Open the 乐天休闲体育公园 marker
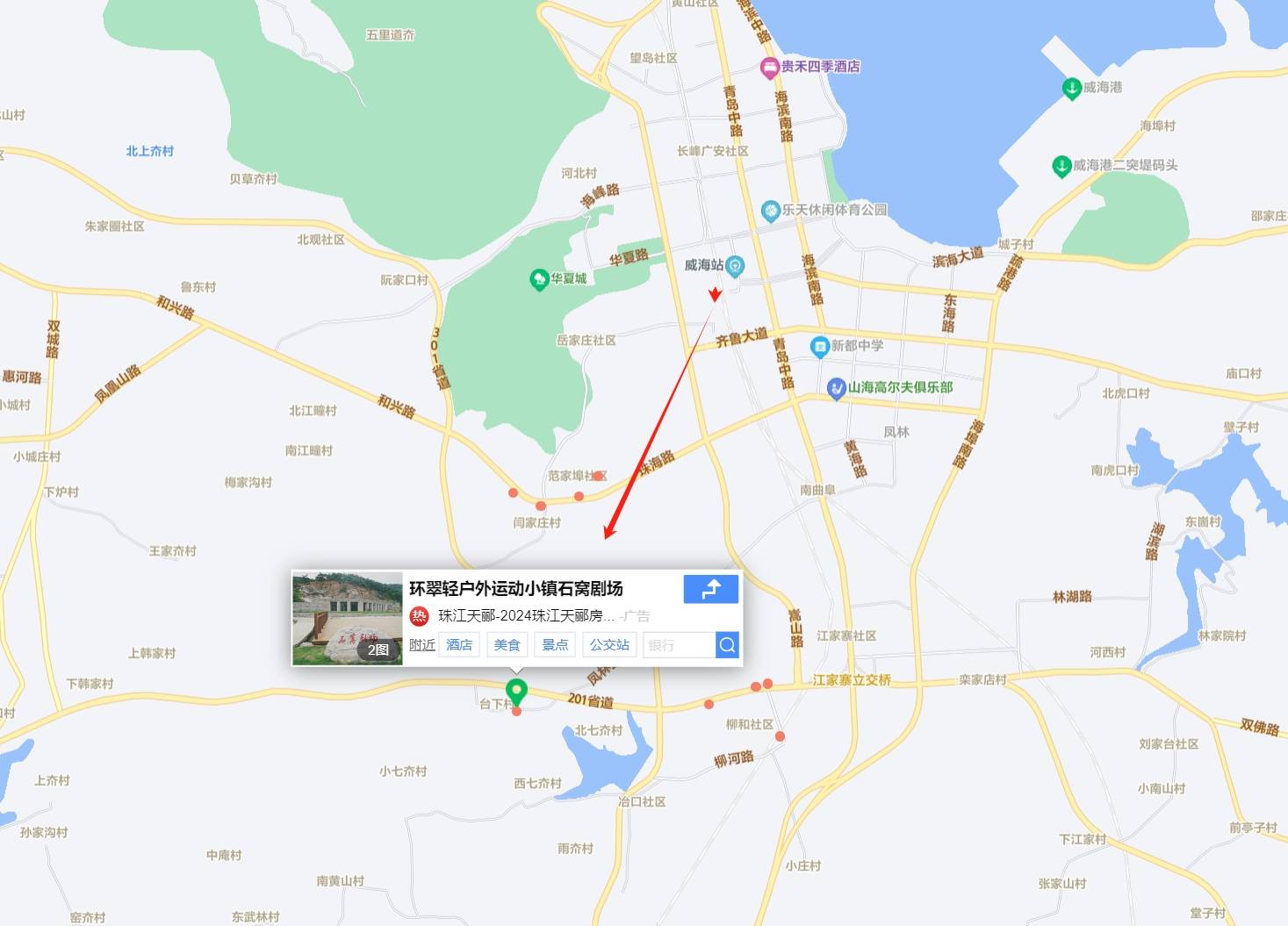This screenshot has height=926, width=1288. click(771, 211)
